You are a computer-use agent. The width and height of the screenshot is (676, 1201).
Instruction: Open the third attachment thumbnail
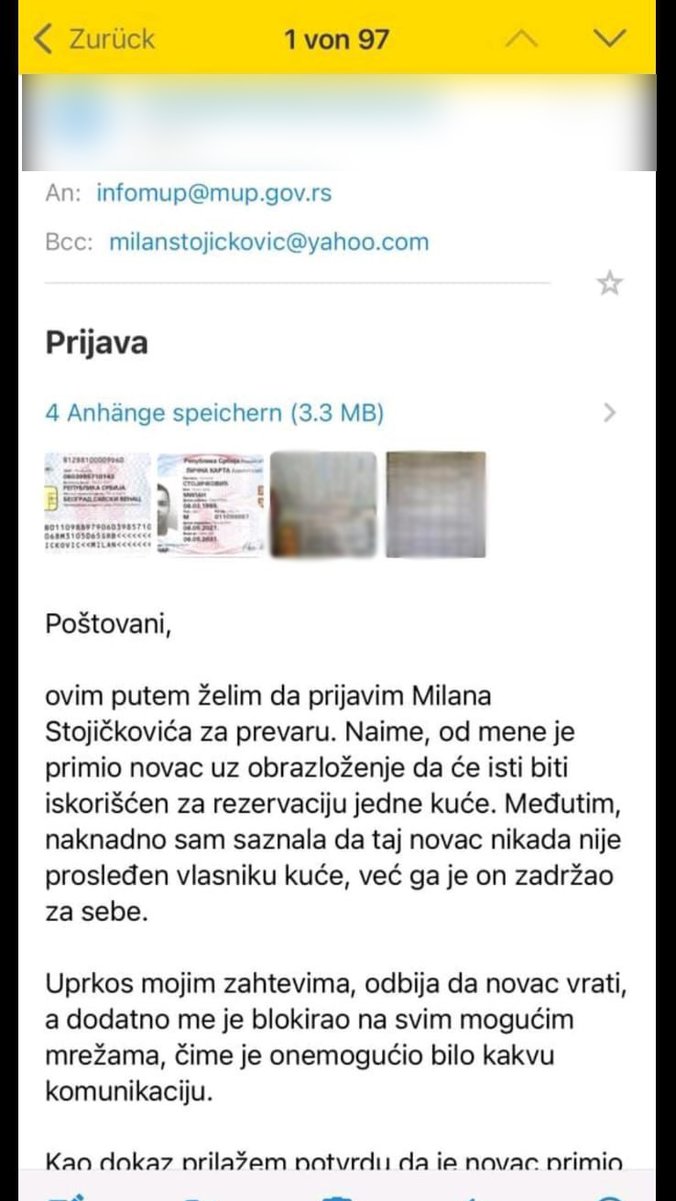click(324, 504)
